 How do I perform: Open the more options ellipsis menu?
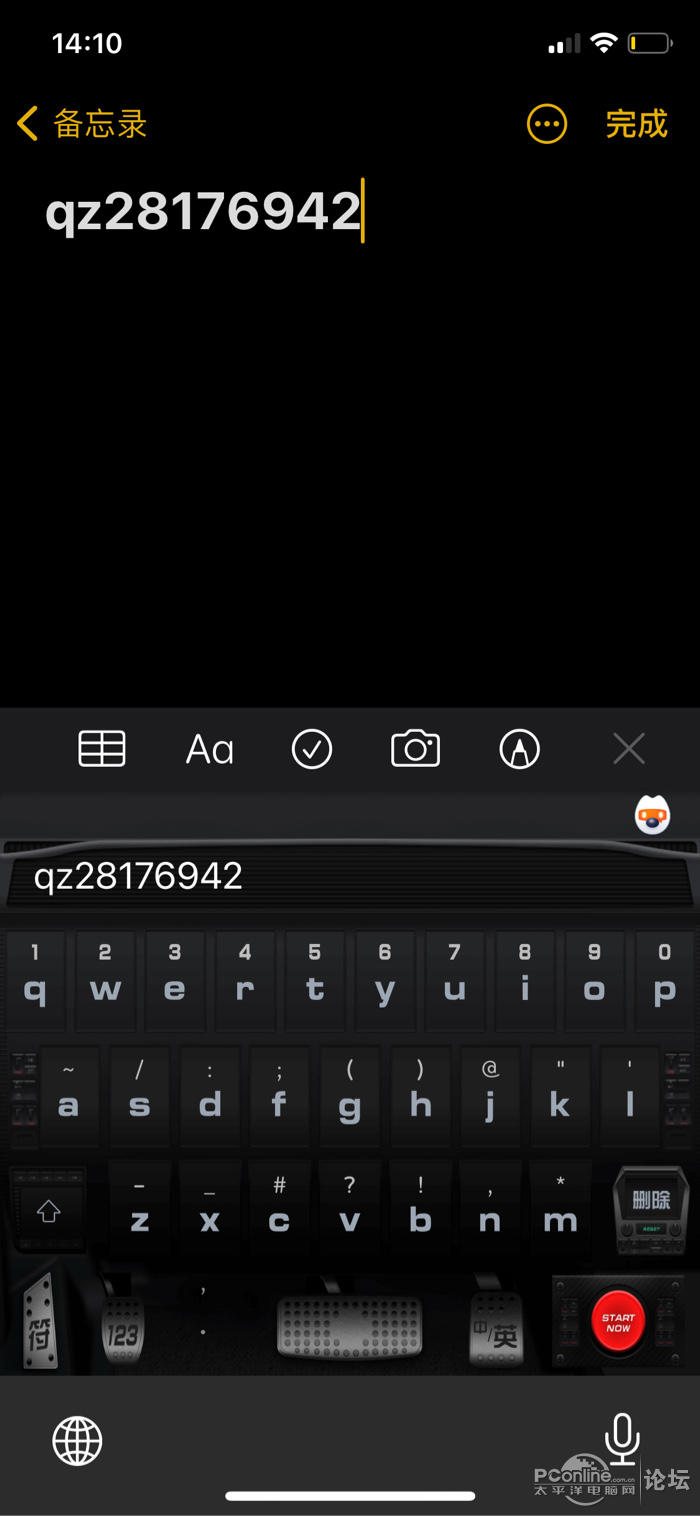[546, 124]
